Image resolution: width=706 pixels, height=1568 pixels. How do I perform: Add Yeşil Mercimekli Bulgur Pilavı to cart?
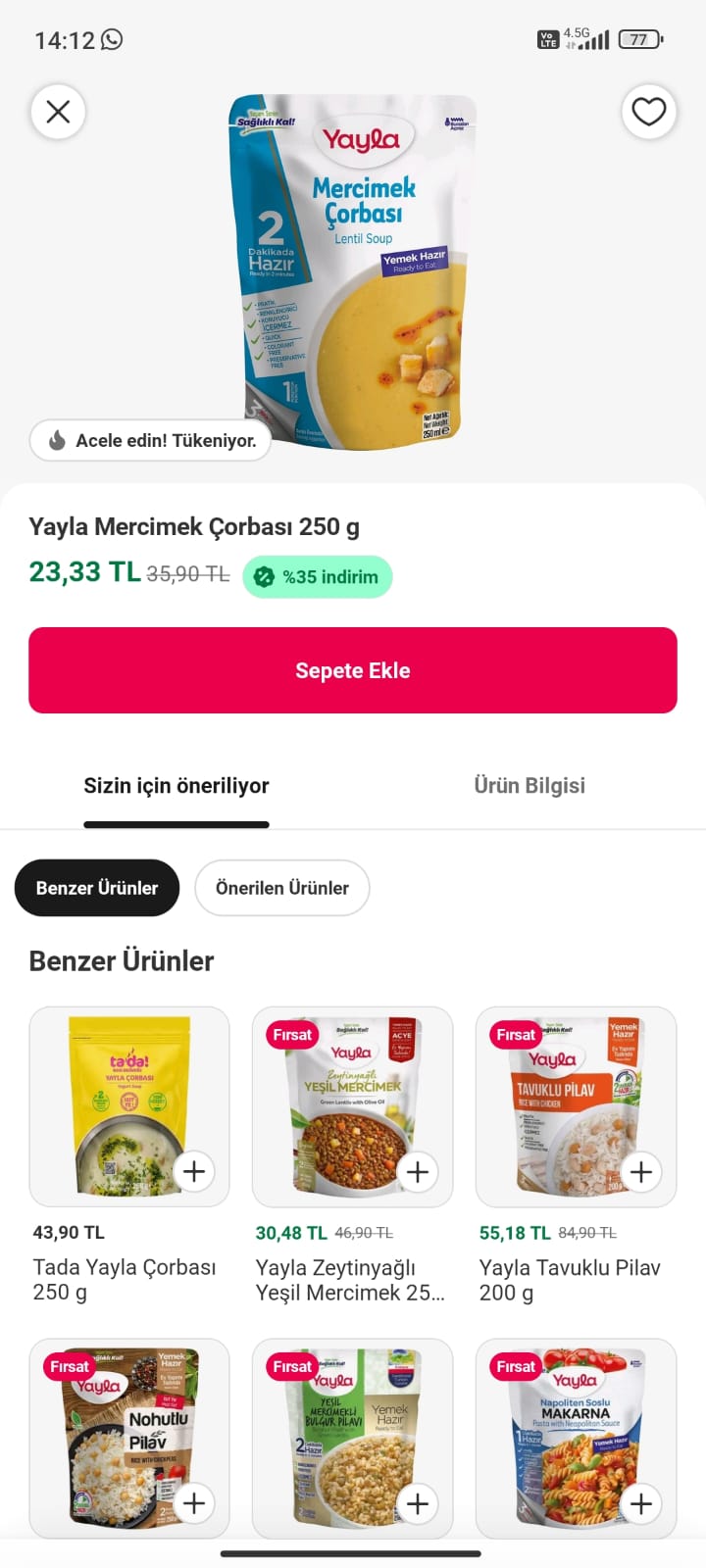pyautogui.click(x=418, y=1502)
